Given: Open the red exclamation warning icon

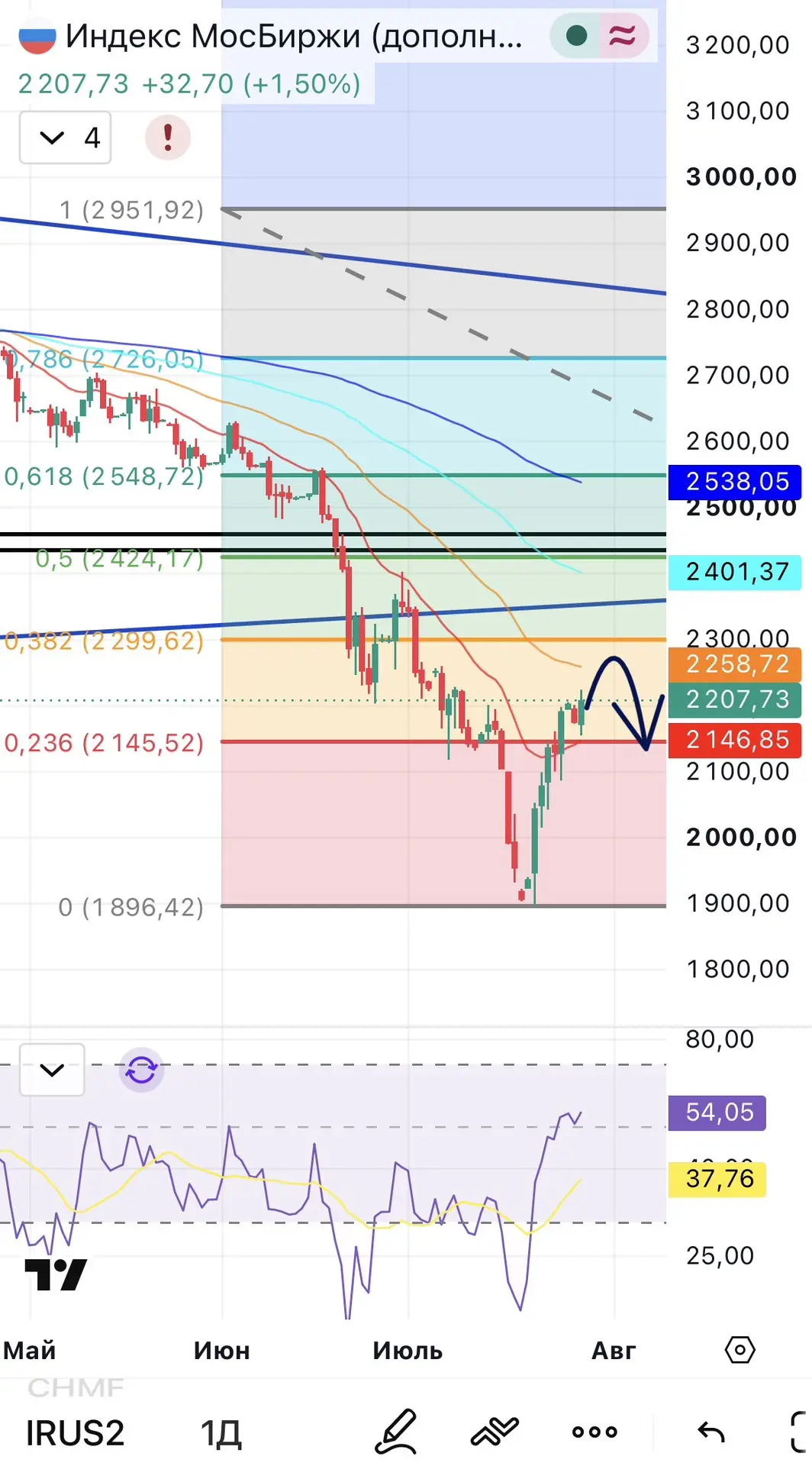Looking at the screenshot, I should tap(168, 137).
